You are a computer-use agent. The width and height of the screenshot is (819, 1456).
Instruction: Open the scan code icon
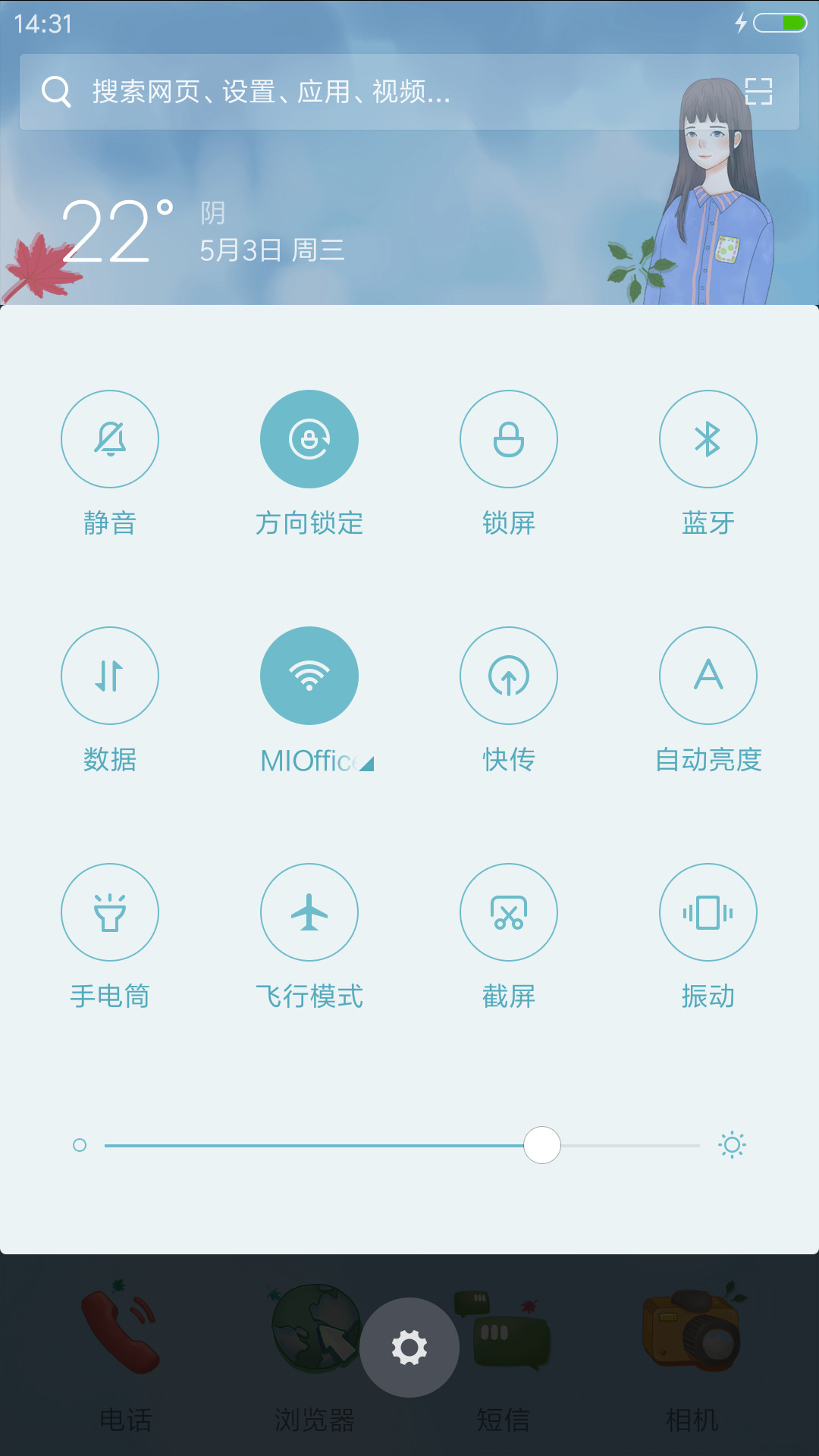pos(758,92)
